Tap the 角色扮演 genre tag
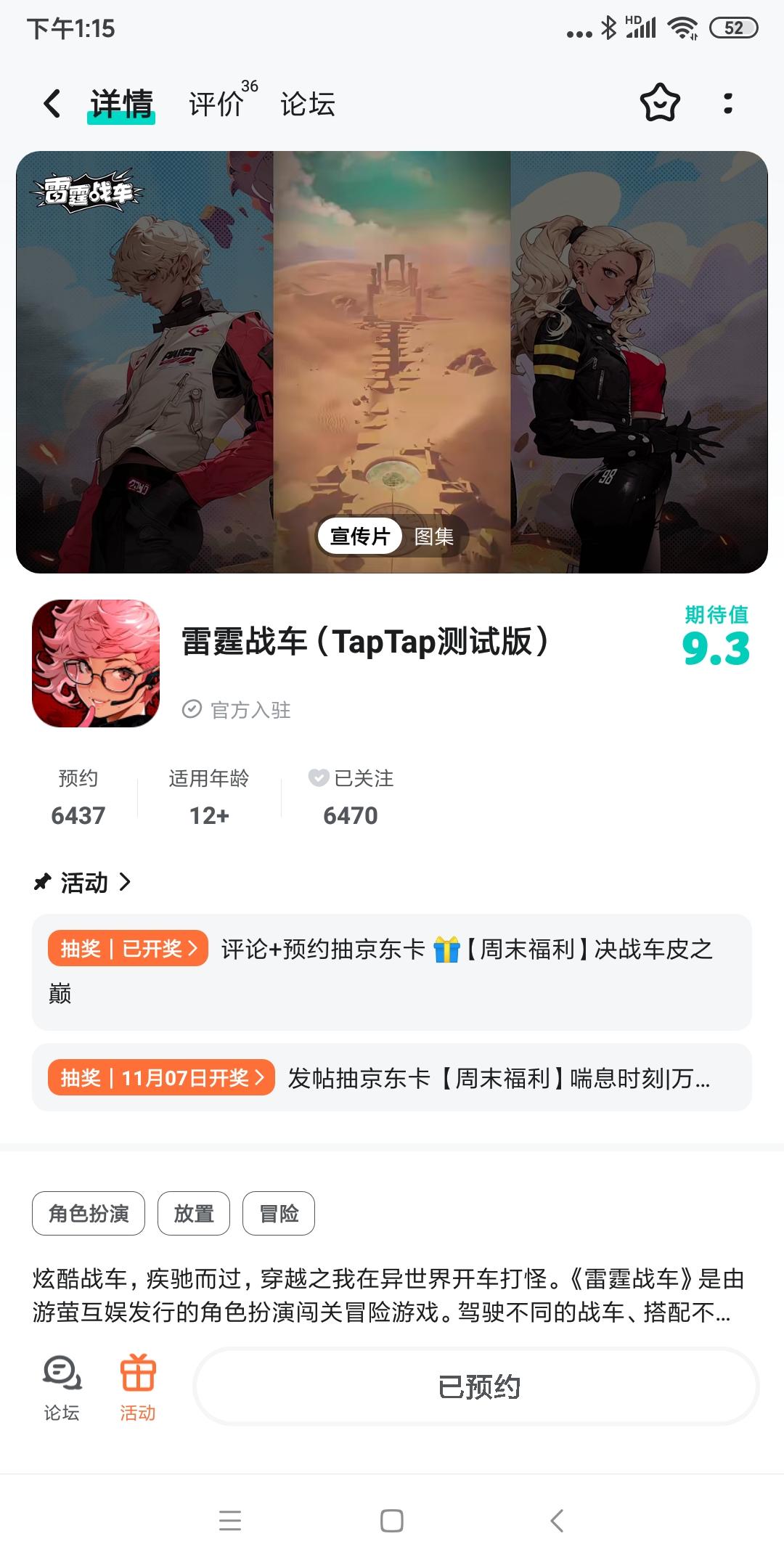The image size is (784, 1568). (x=88, y=1213)
